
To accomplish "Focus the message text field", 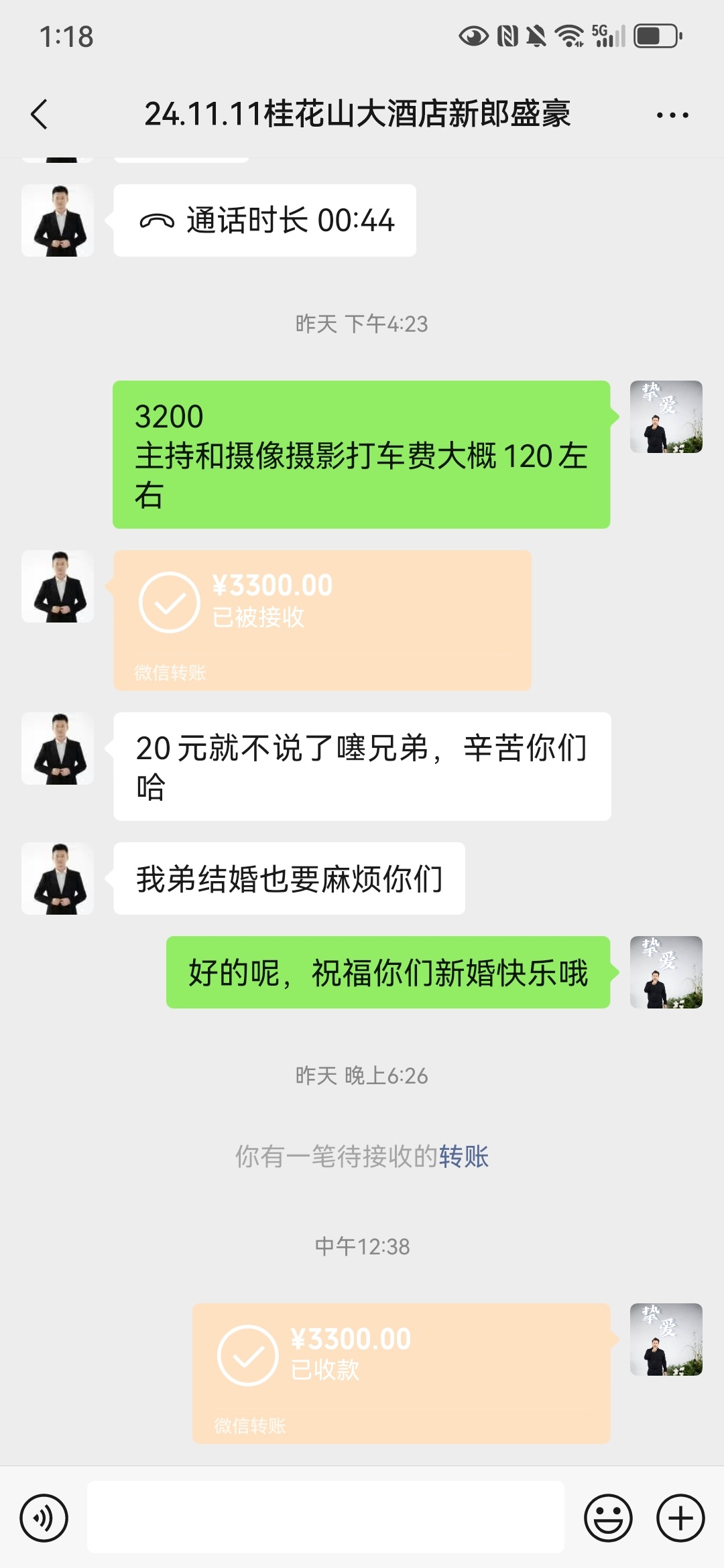I will coord(326,1518).
